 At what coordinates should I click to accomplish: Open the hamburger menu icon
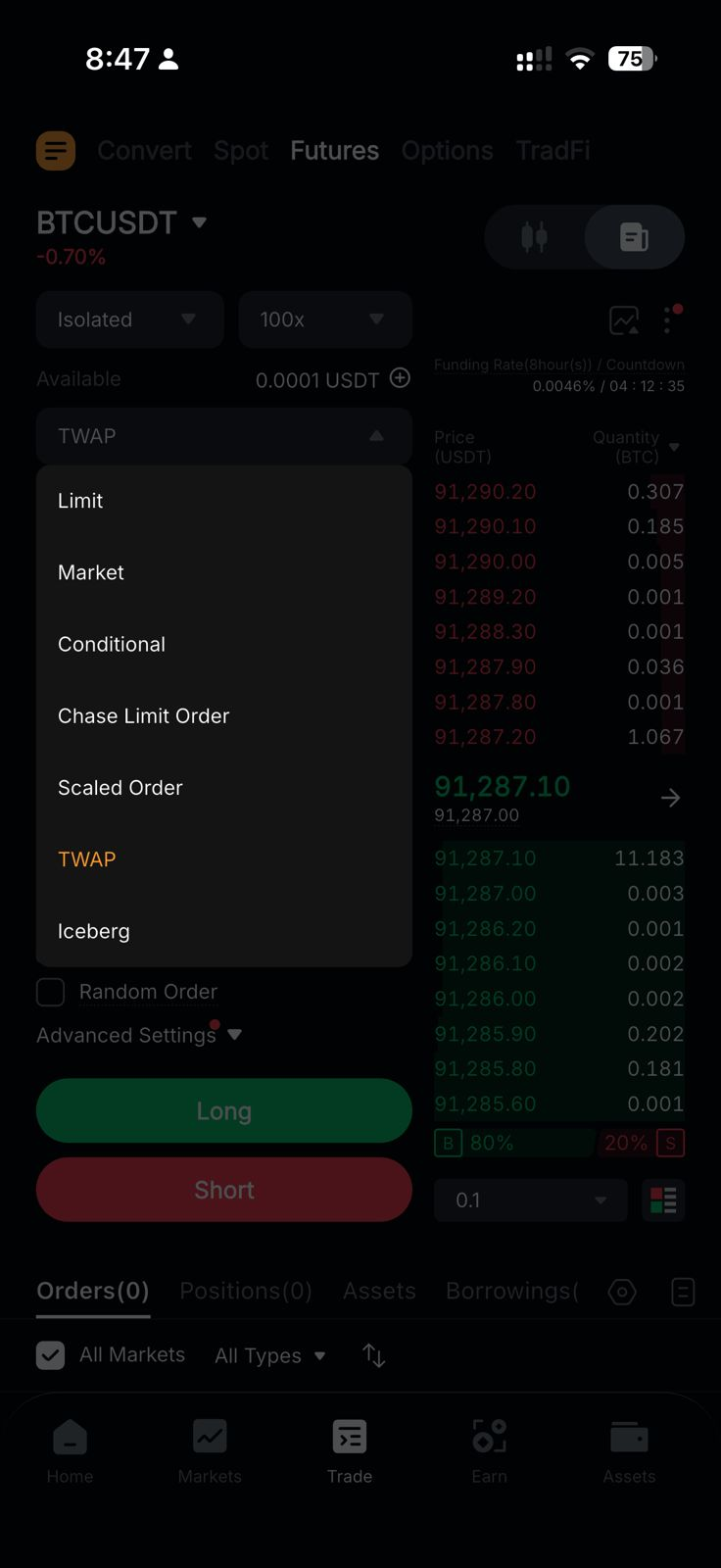click(55, 150)
